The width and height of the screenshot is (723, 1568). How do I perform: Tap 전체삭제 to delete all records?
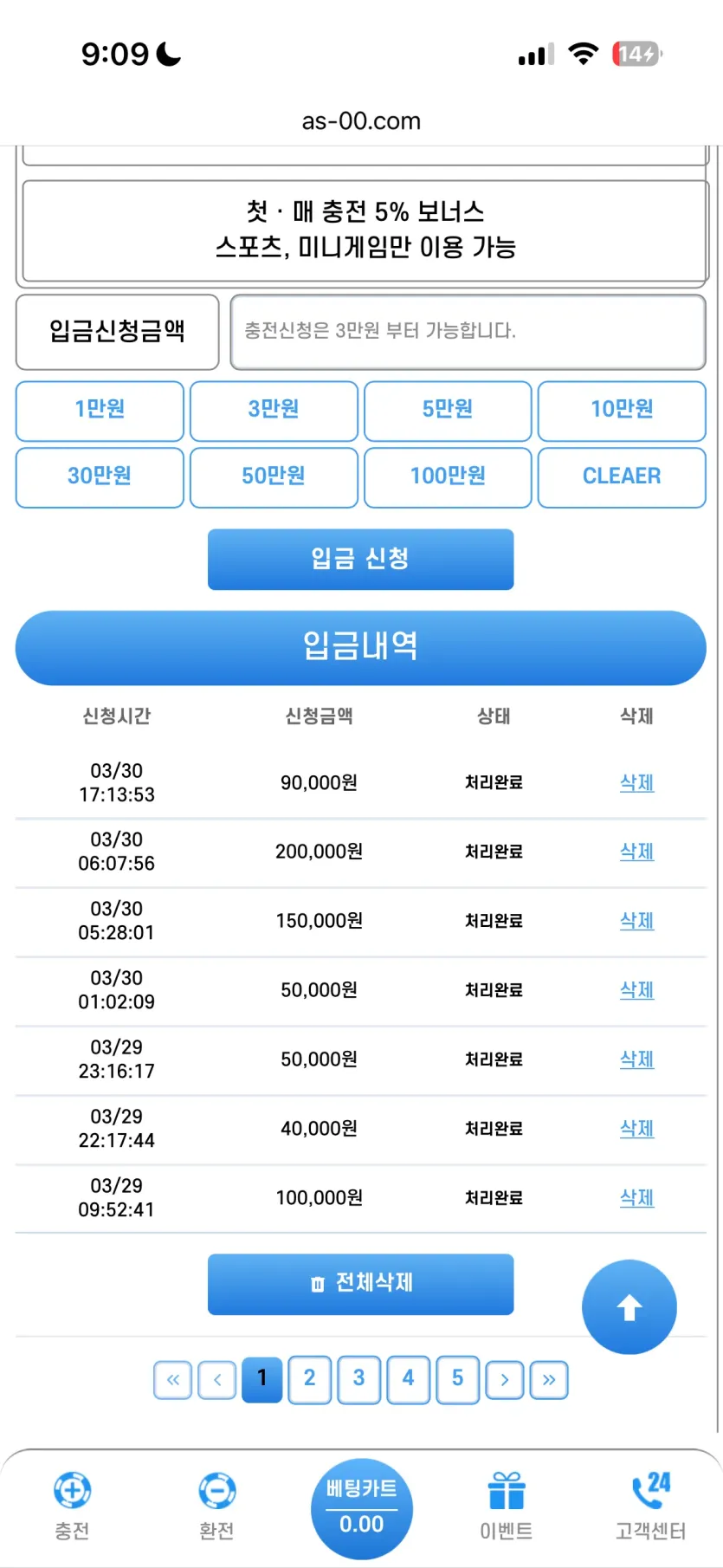coord(360,1284)
